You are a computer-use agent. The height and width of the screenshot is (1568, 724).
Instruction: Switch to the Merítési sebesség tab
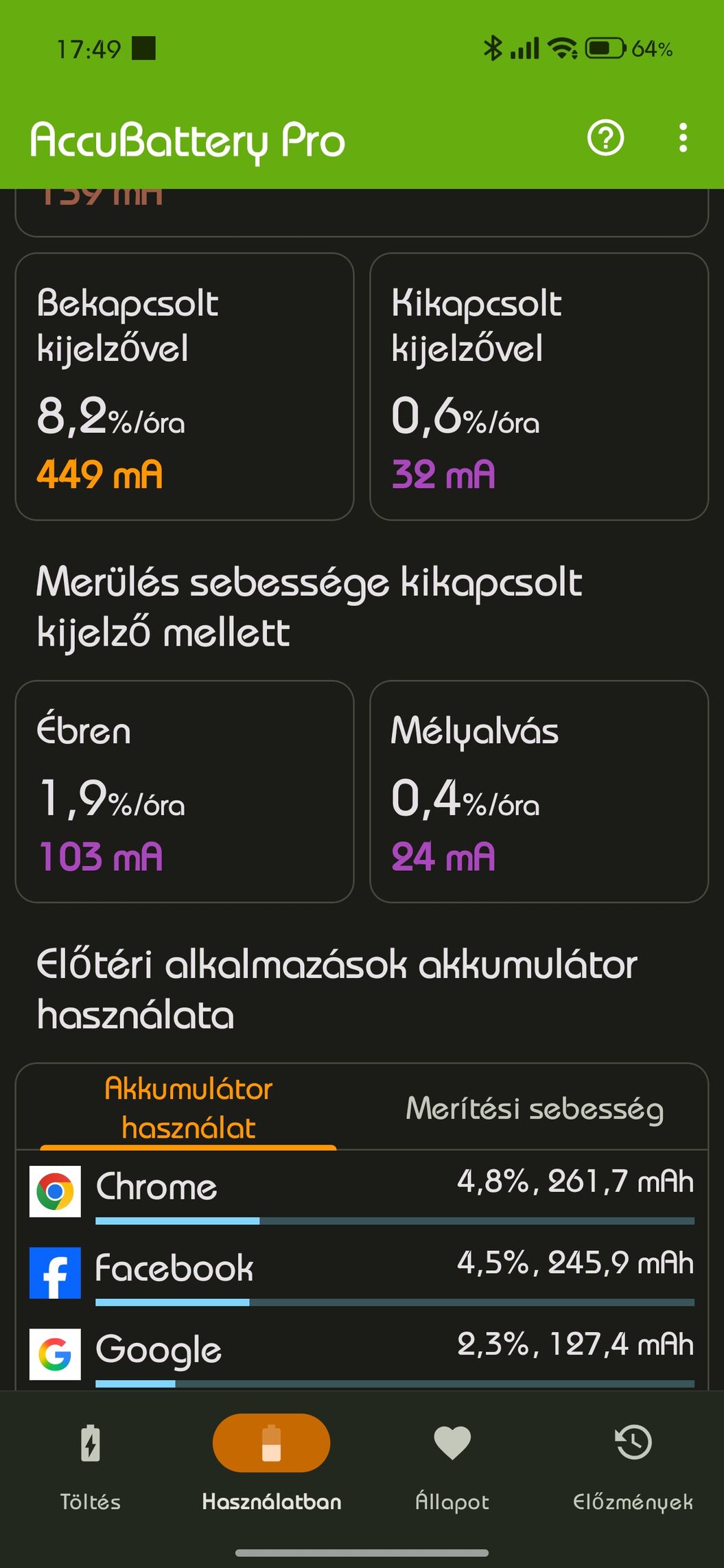click(535, 1108)
